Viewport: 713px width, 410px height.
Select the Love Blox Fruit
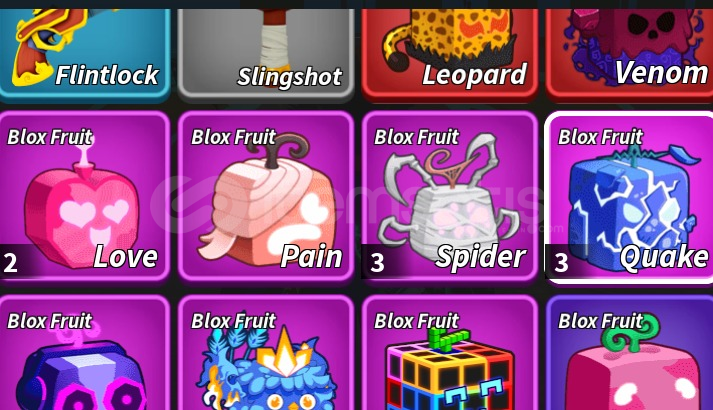[x=84, y=198]
